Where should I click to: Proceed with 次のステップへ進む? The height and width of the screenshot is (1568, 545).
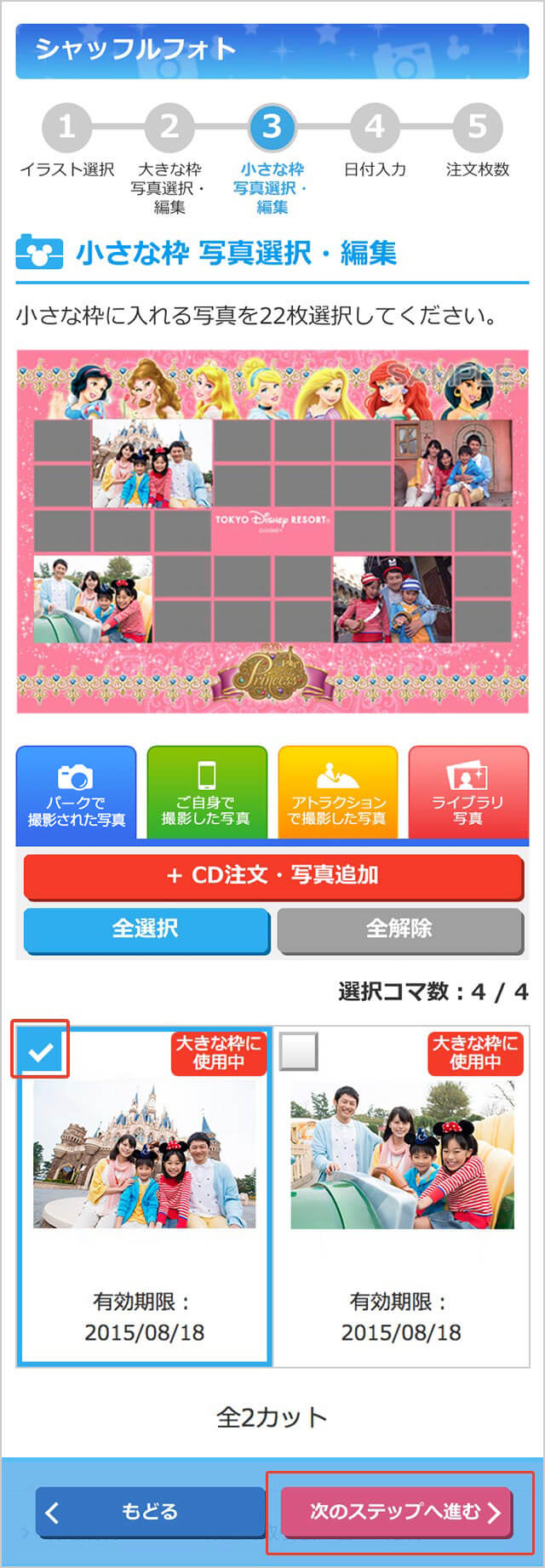pos(397,1511)
